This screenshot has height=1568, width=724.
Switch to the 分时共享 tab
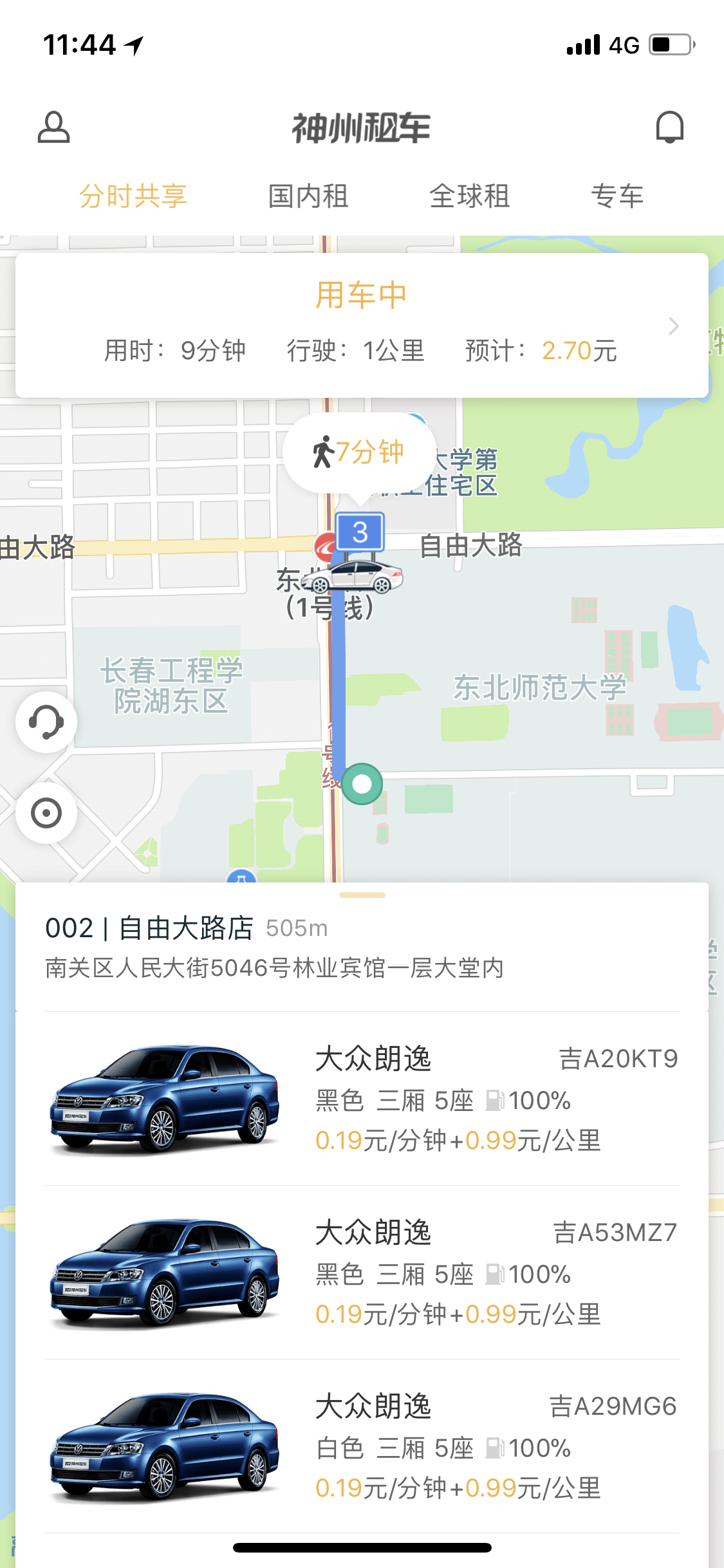(133, 196)
